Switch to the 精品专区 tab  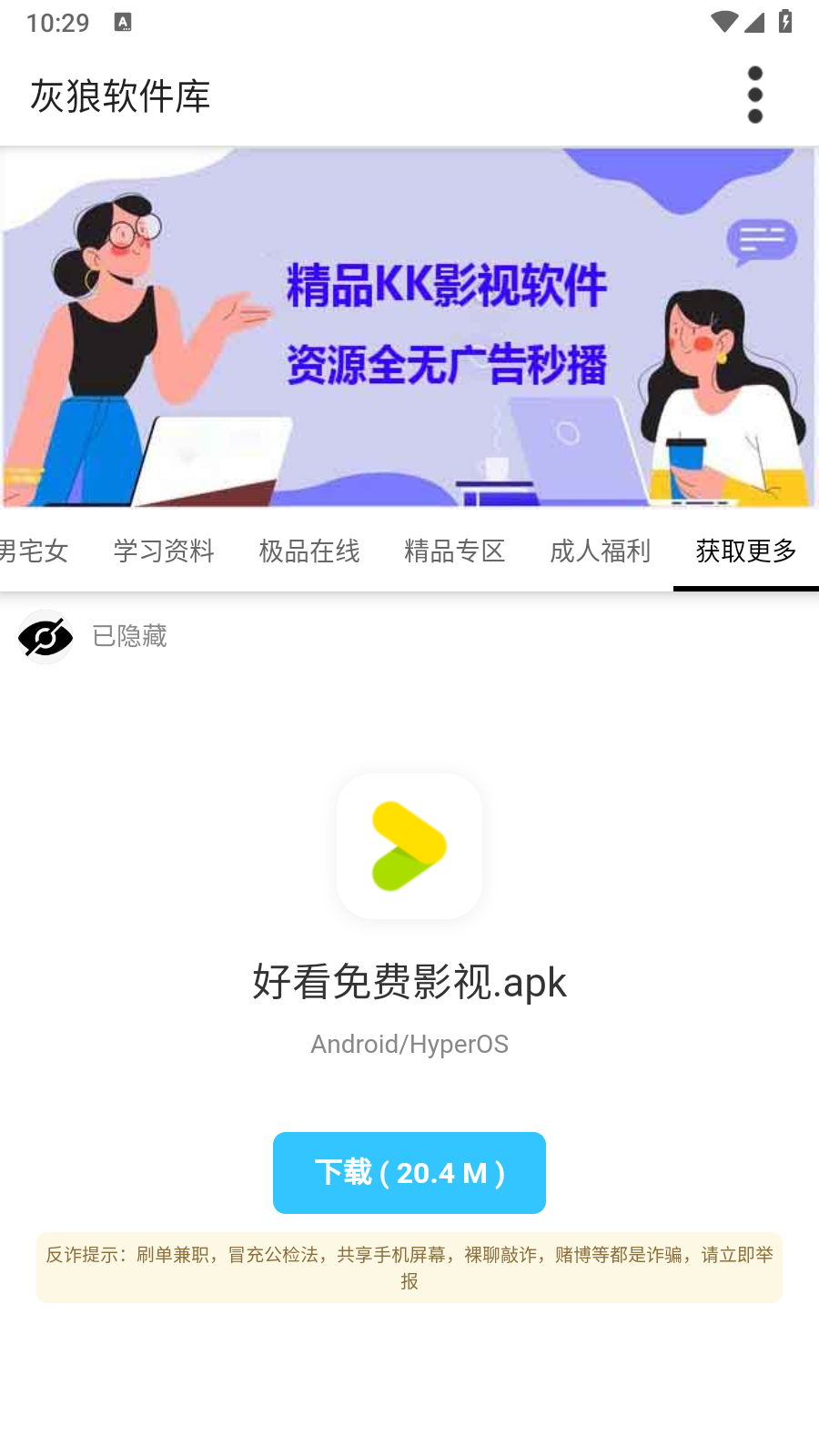(455, 551)
